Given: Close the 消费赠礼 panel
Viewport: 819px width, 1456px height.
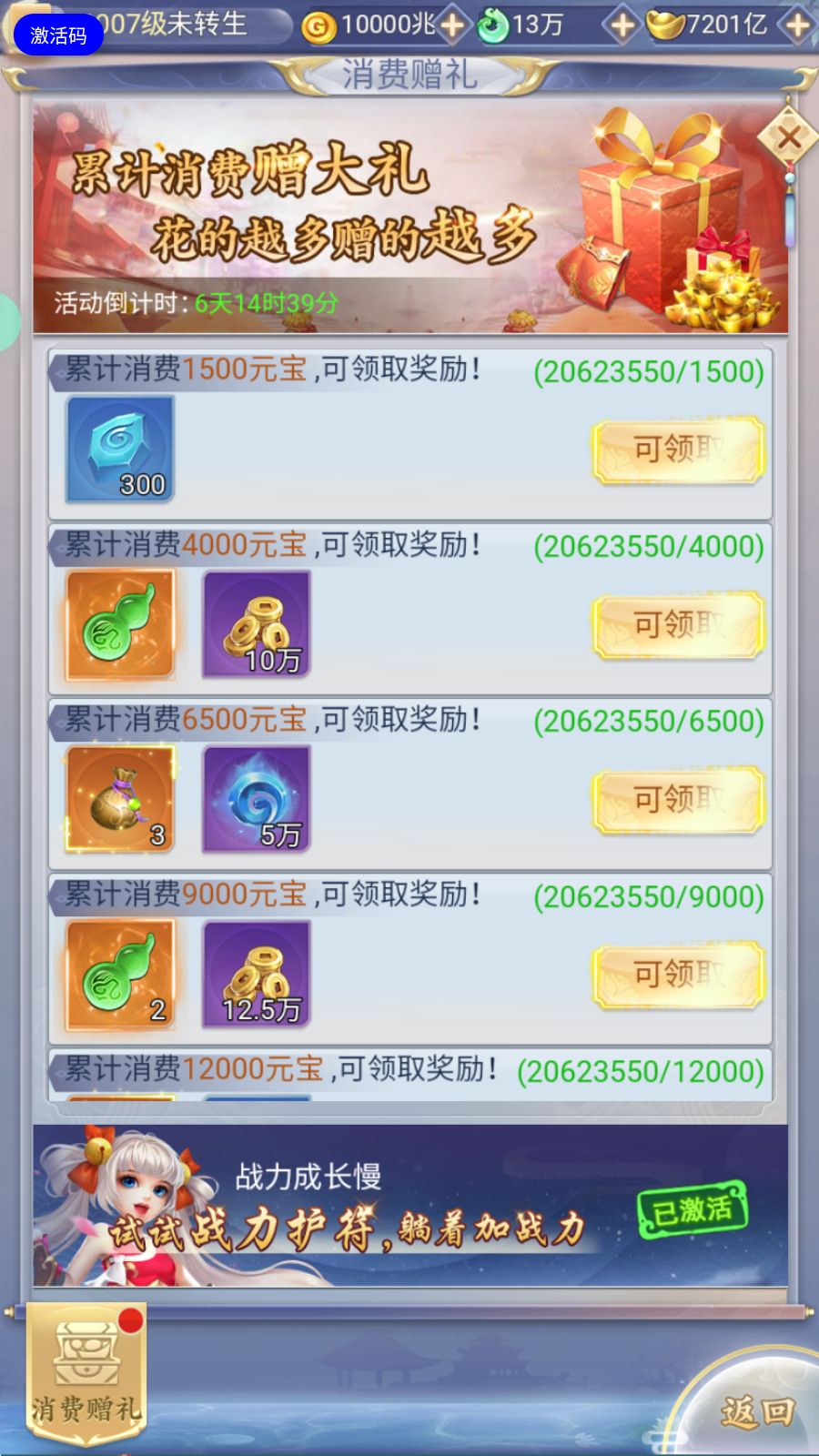Looking at the screenshot, I should pos(788,138).
